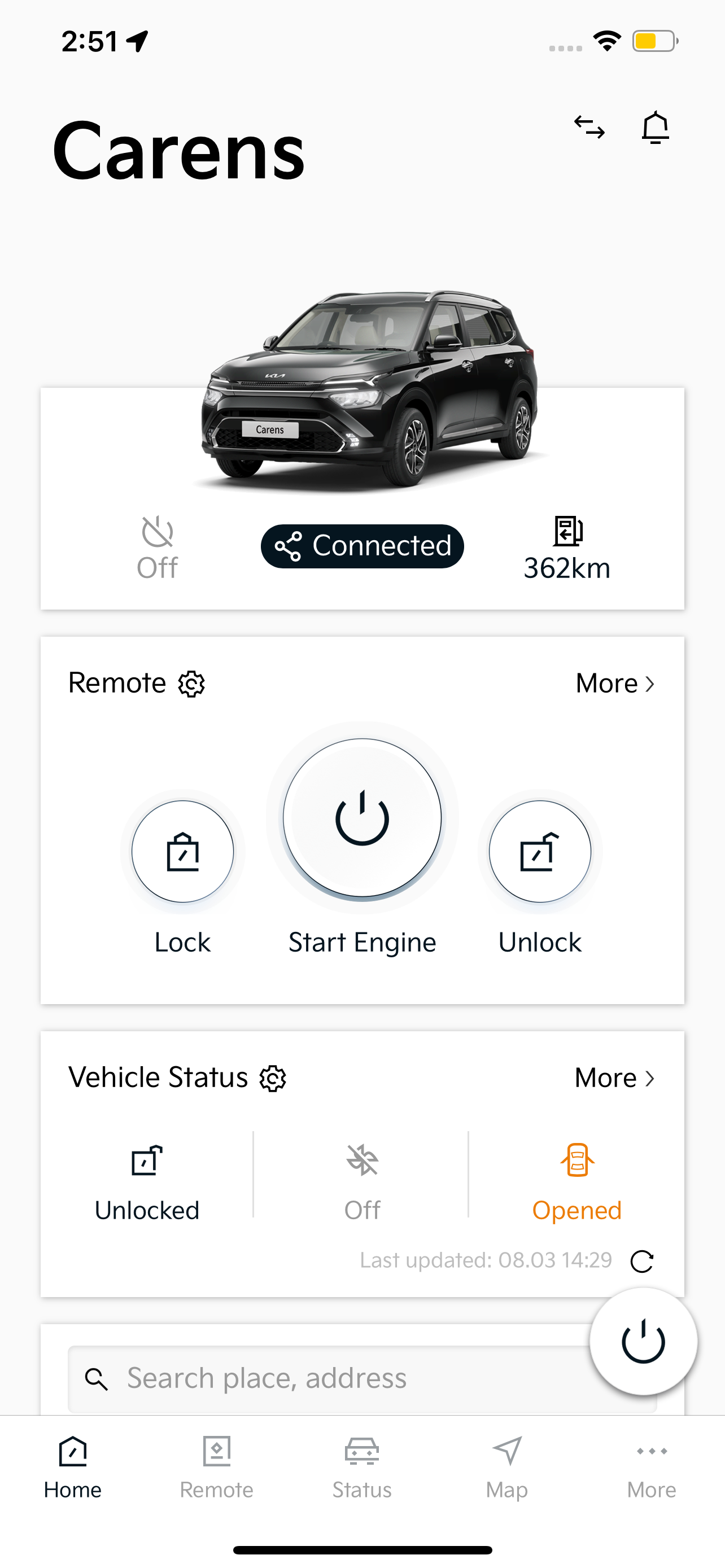Tap the notification bell icon
The width and height of the screenshot is (725, 1568).
point(656,127)
